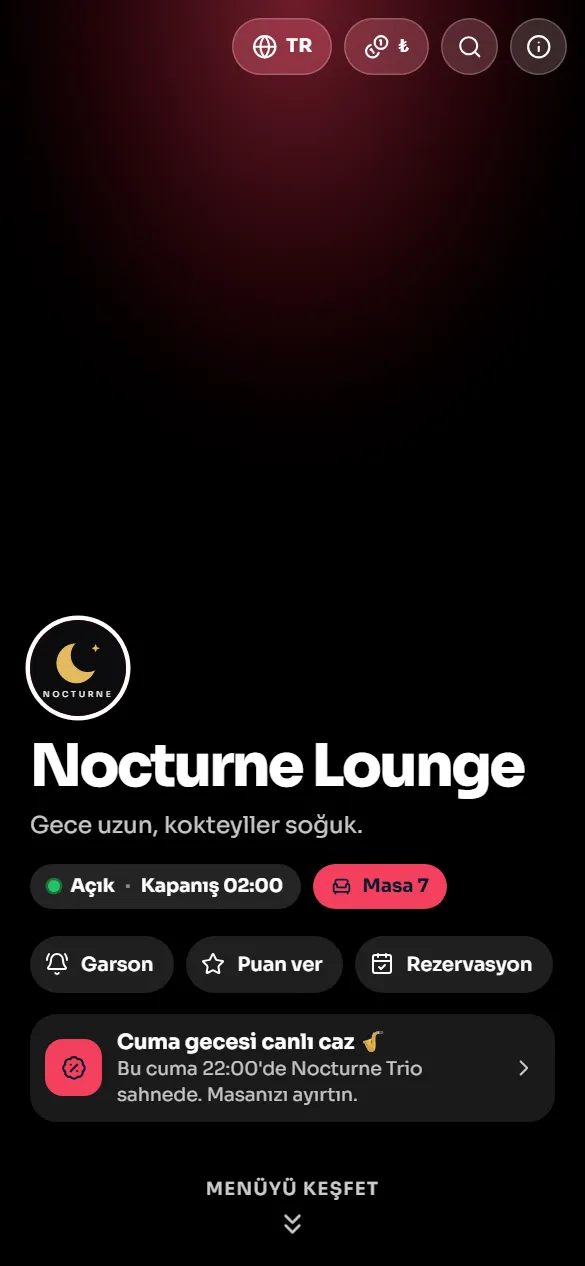This screenshot has height=1266, width=585.
Task: Rate the venue via Puan ver
Action: pyautogui.click(x=264, y=964)
